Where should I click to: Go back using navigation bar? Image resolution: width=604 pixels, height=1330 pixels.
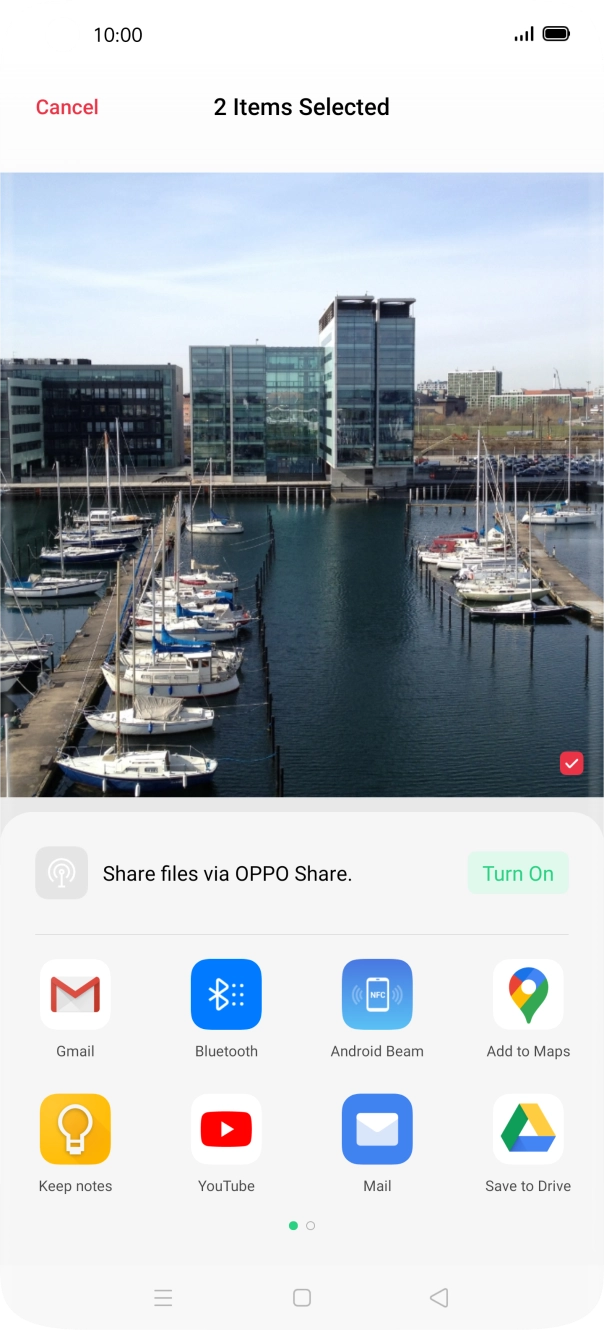[438, 1298]
